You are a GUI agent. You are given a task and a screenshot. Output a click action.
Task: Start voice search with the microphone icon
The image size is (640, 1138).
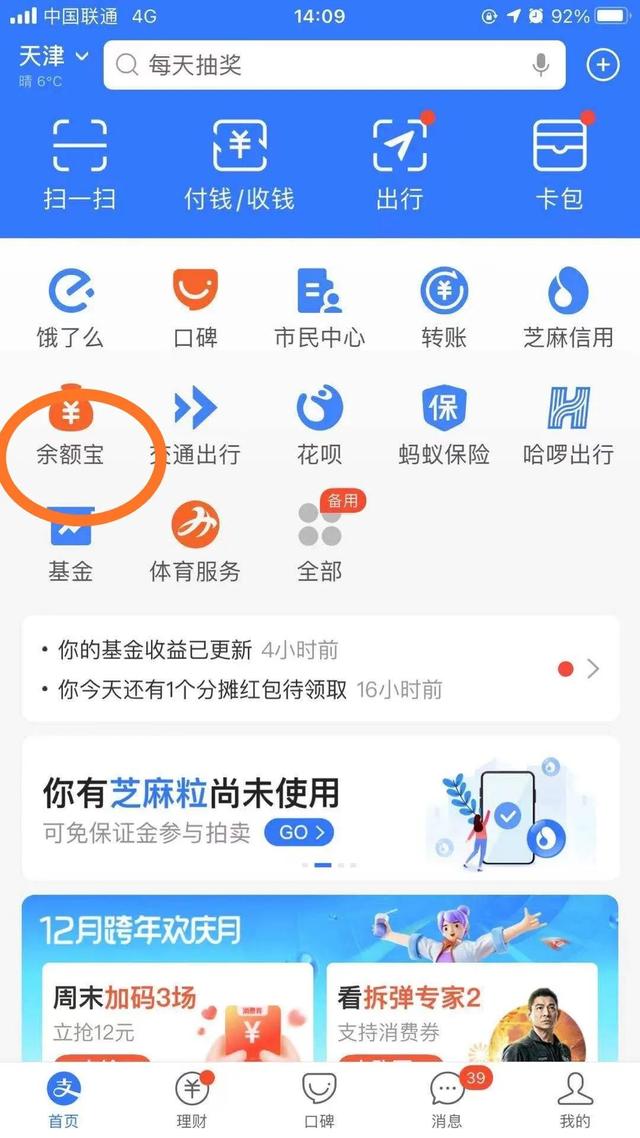(540, 66)
